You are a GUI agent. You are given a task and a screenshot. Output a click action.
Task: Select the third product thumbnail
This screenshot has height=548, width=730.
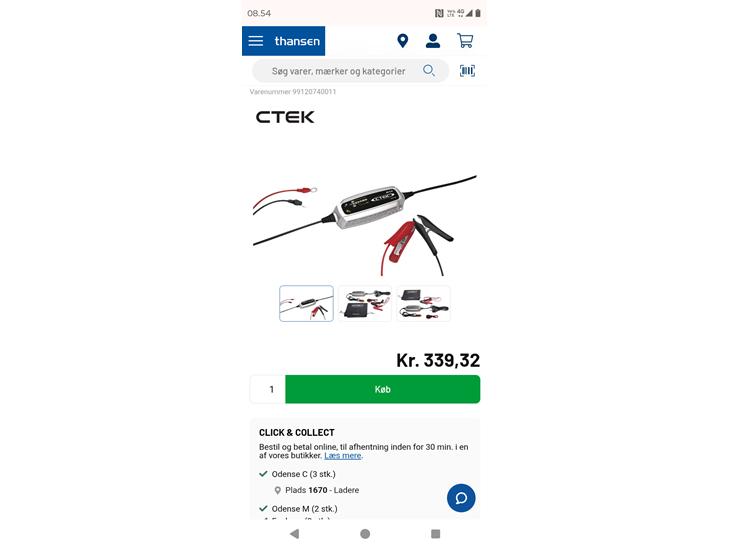tap(423, 303)
